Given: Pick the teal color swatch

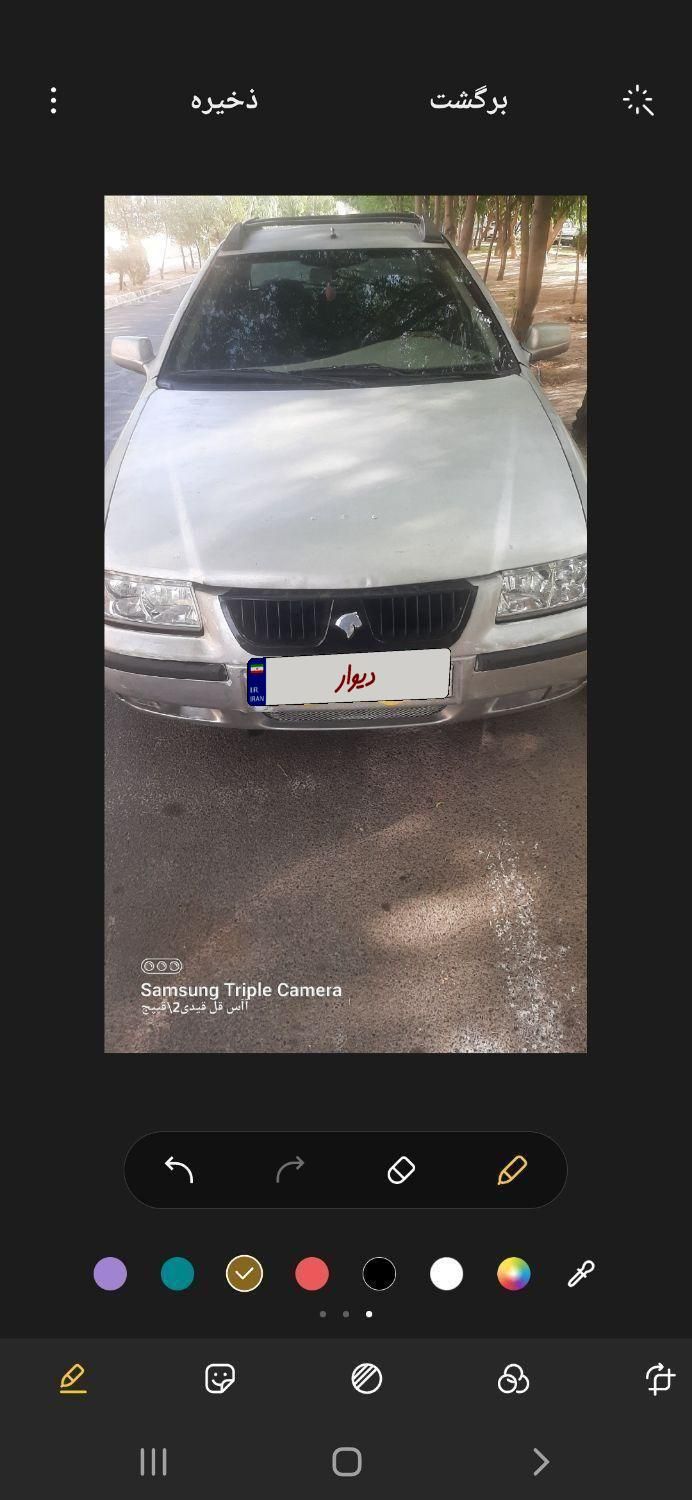Looking at the screenshot, I should click(x=177, y=1274).
